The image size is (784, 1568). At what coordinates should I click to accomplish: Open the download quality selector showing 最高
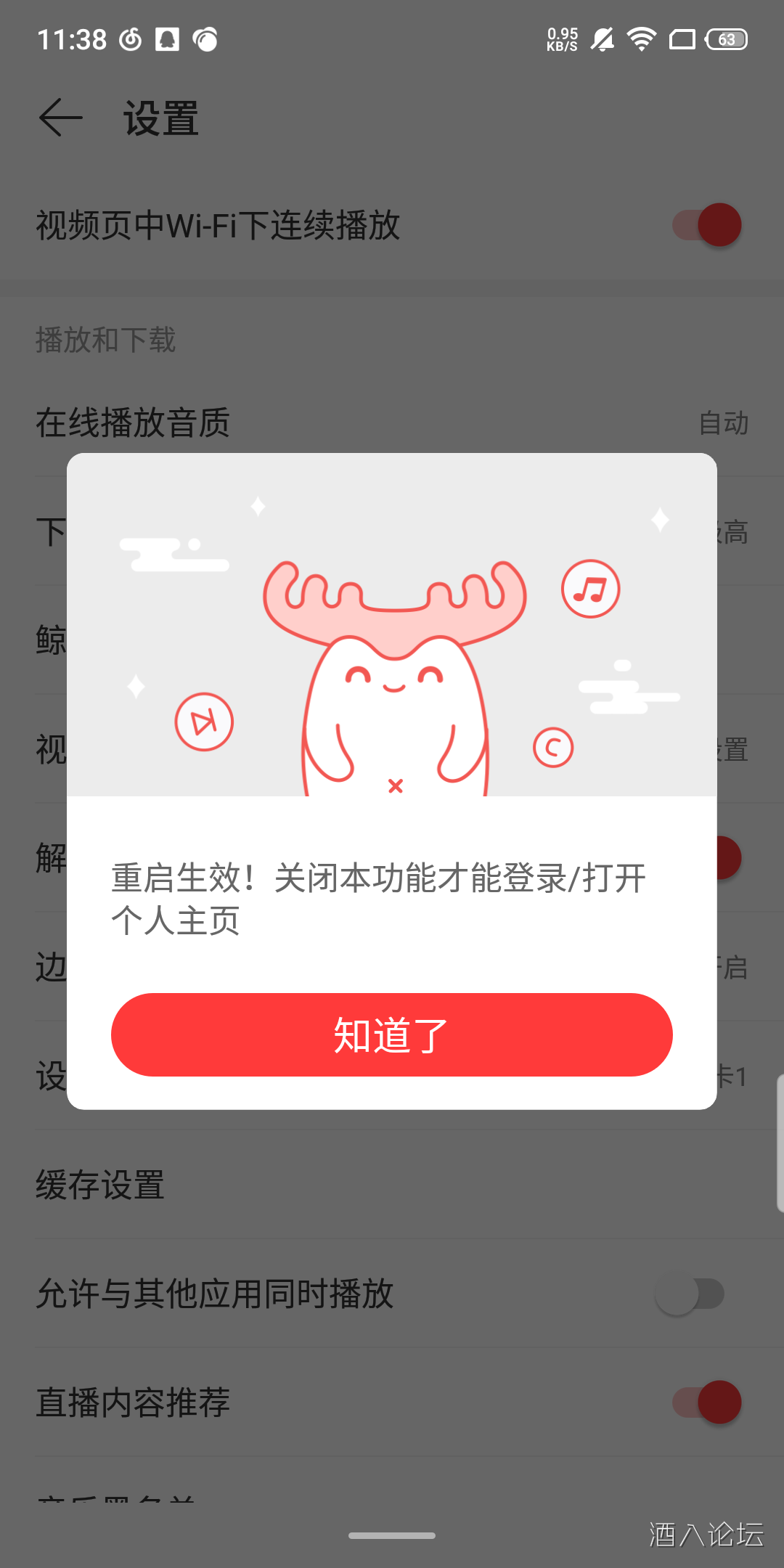pyautogui.click(x=733, y=532)
